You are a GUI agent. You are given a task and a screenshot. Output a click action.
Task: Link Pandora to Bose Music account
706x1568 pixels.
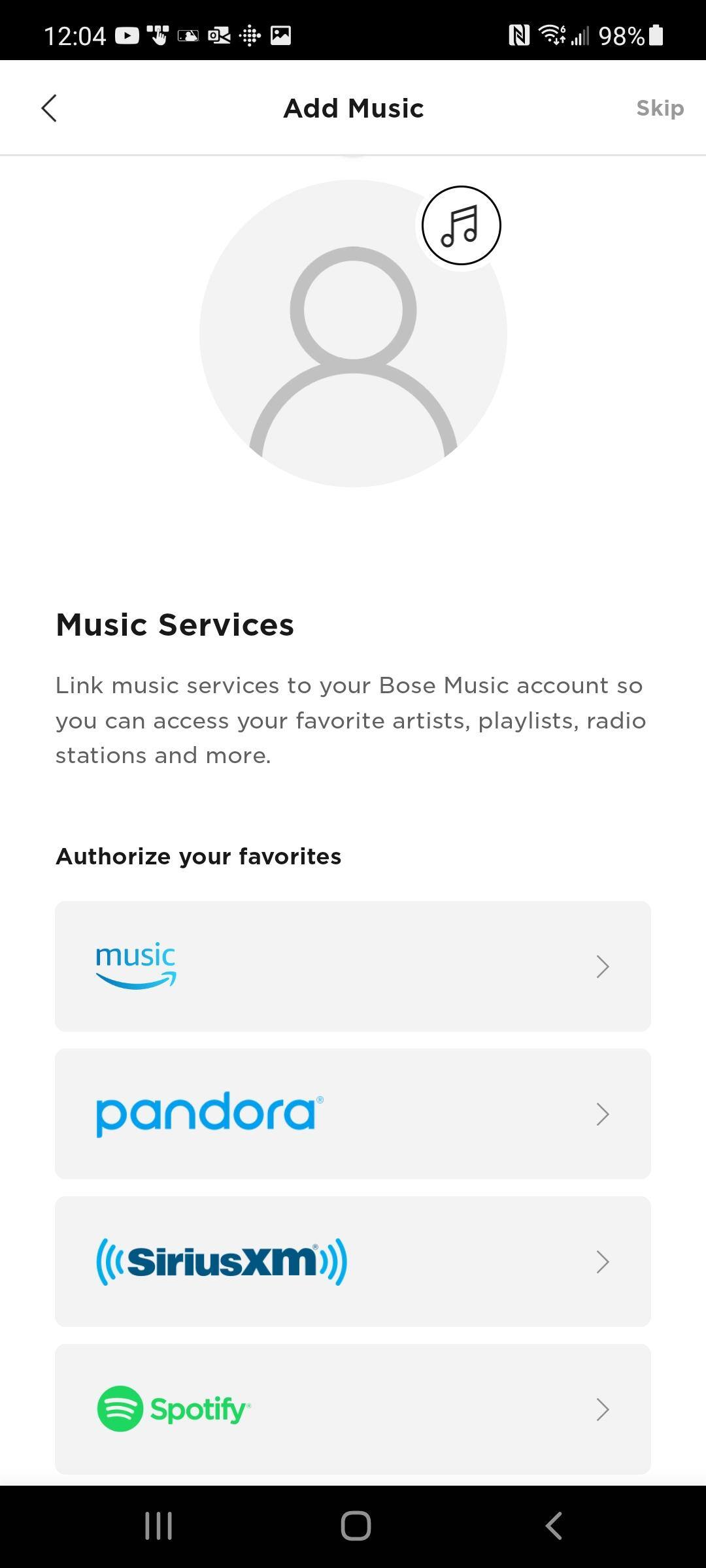353,1114
